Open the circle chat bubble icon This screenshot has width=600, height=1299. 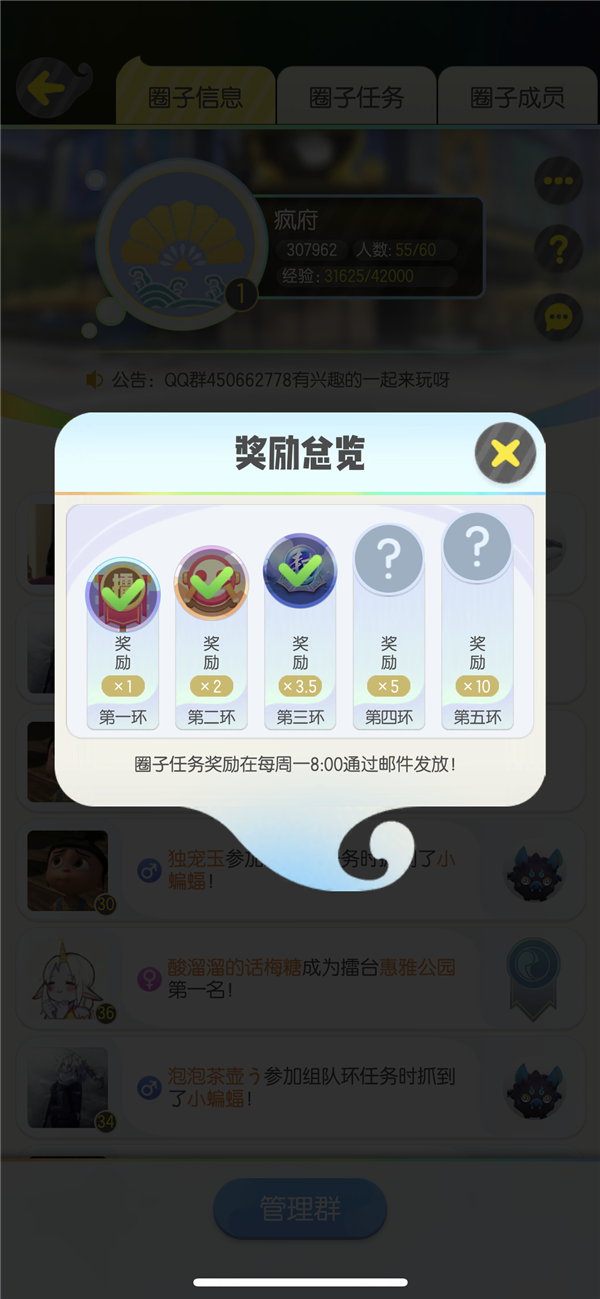pyautogui.click(x=558, y=318)
